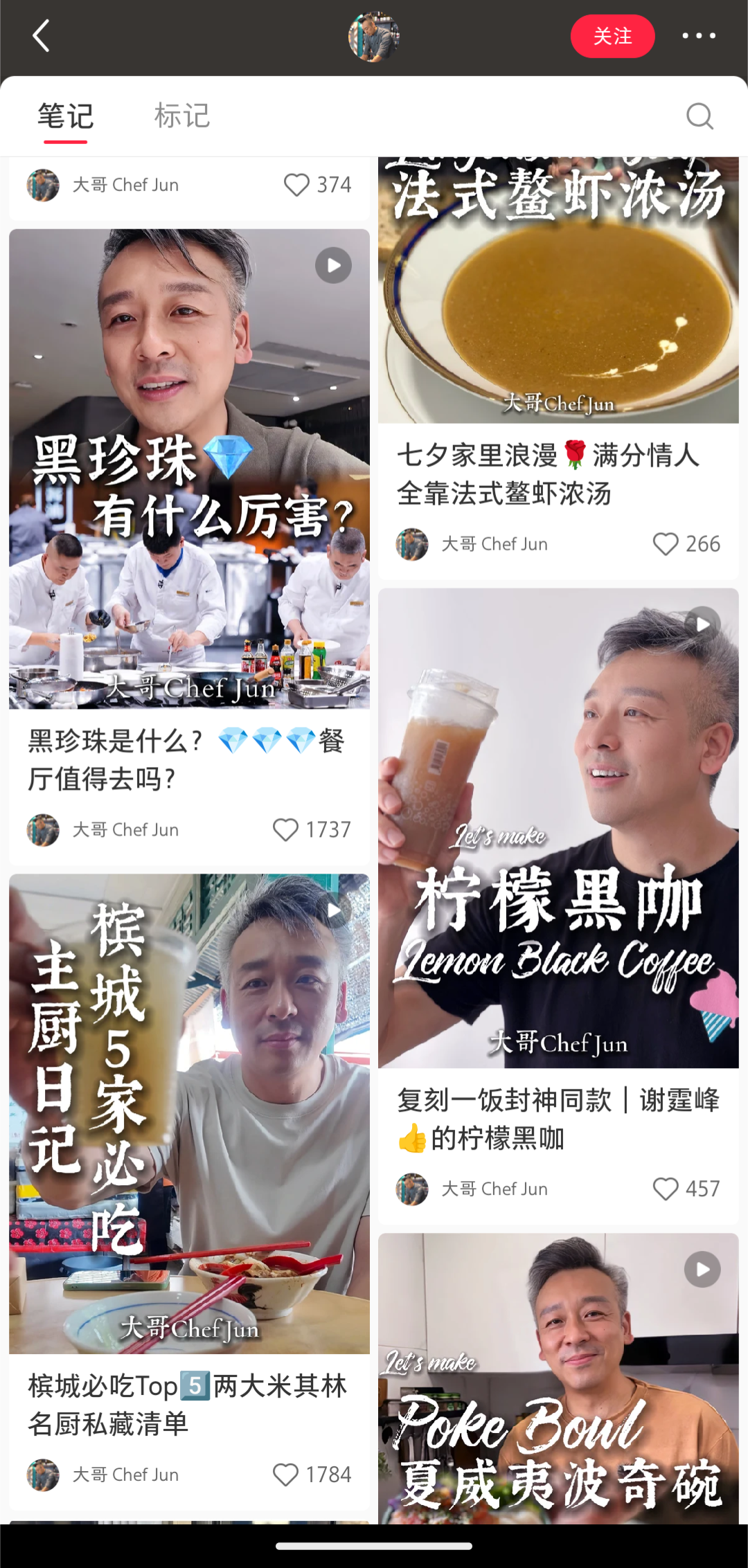Search this user's notes with the magnifier
Image resolution: width=748 pixels, height=1568 pixels.
pyautogui.click(x=700, y=116)
